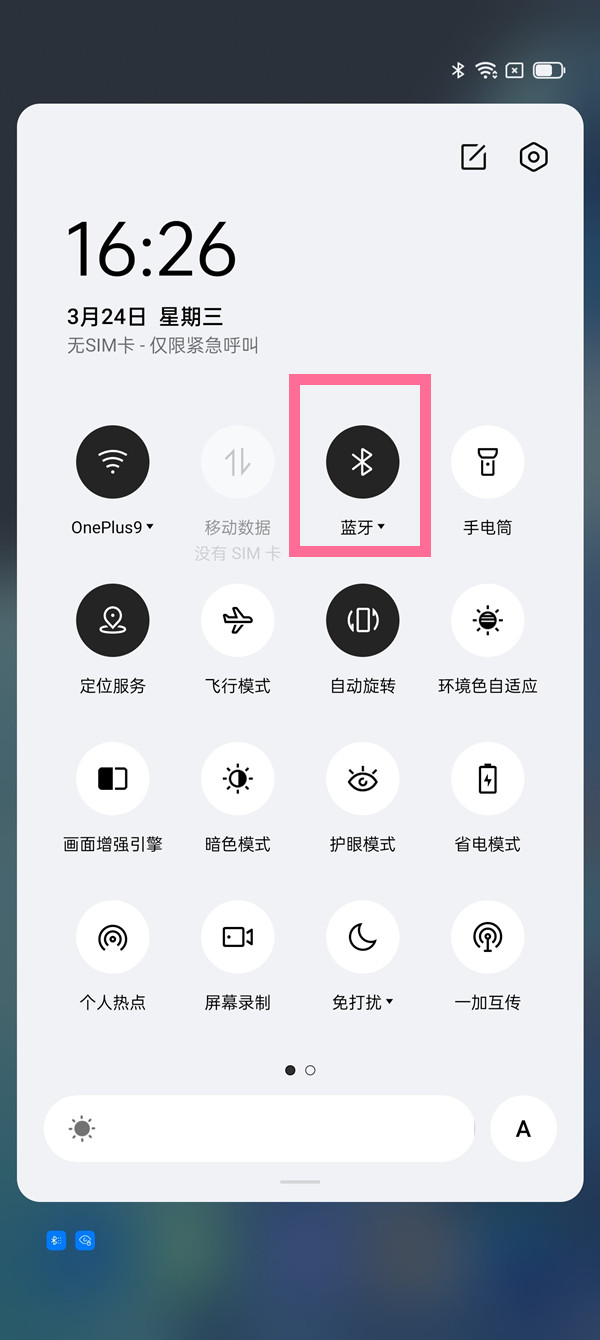Screen dimensions: 600x1340
Task: Turn on 一加互传 sharing
Action: click(487, 937)
